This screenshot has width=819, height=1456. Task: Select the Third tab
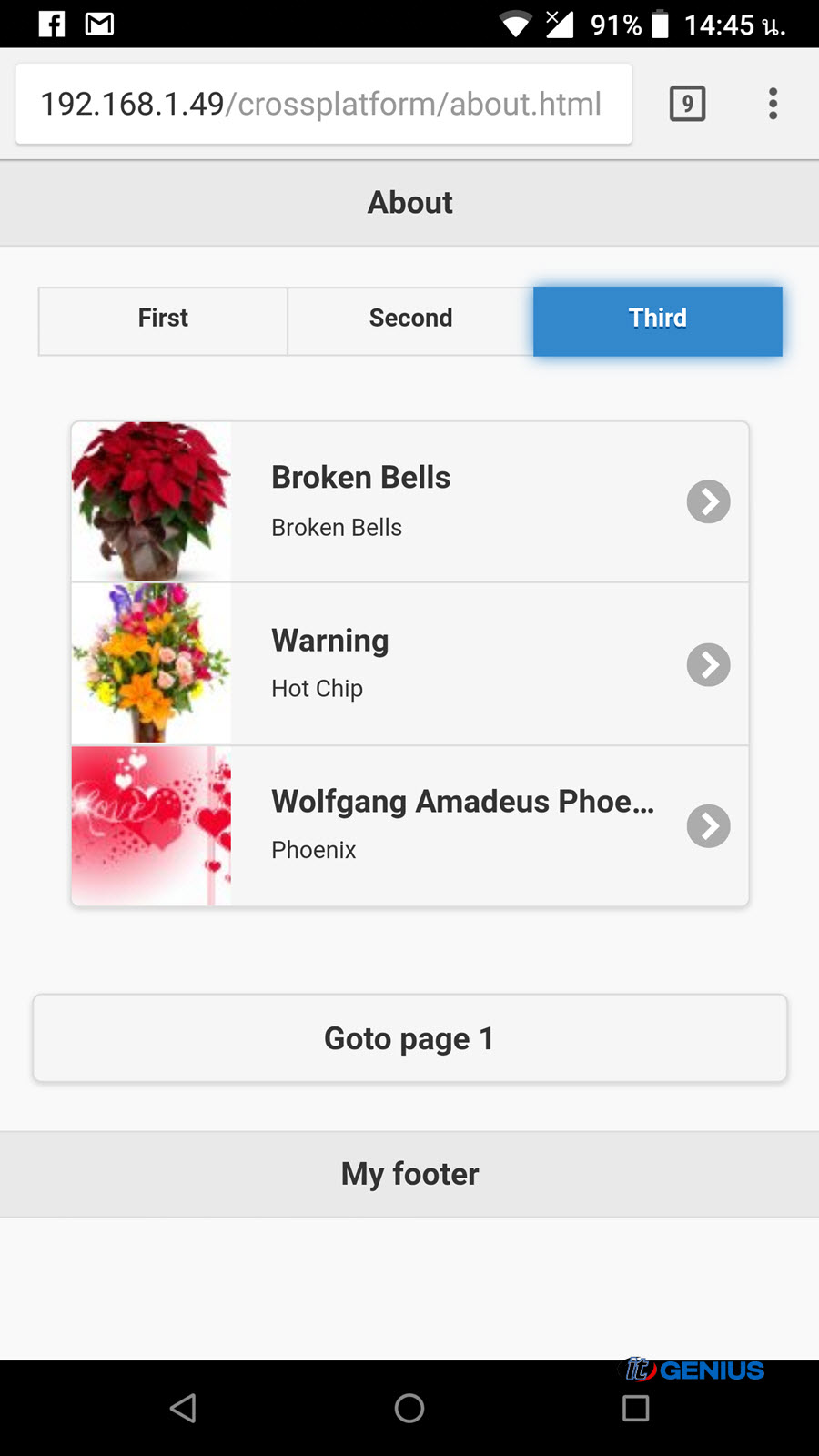pyautogui.click(x=658, y=321)
